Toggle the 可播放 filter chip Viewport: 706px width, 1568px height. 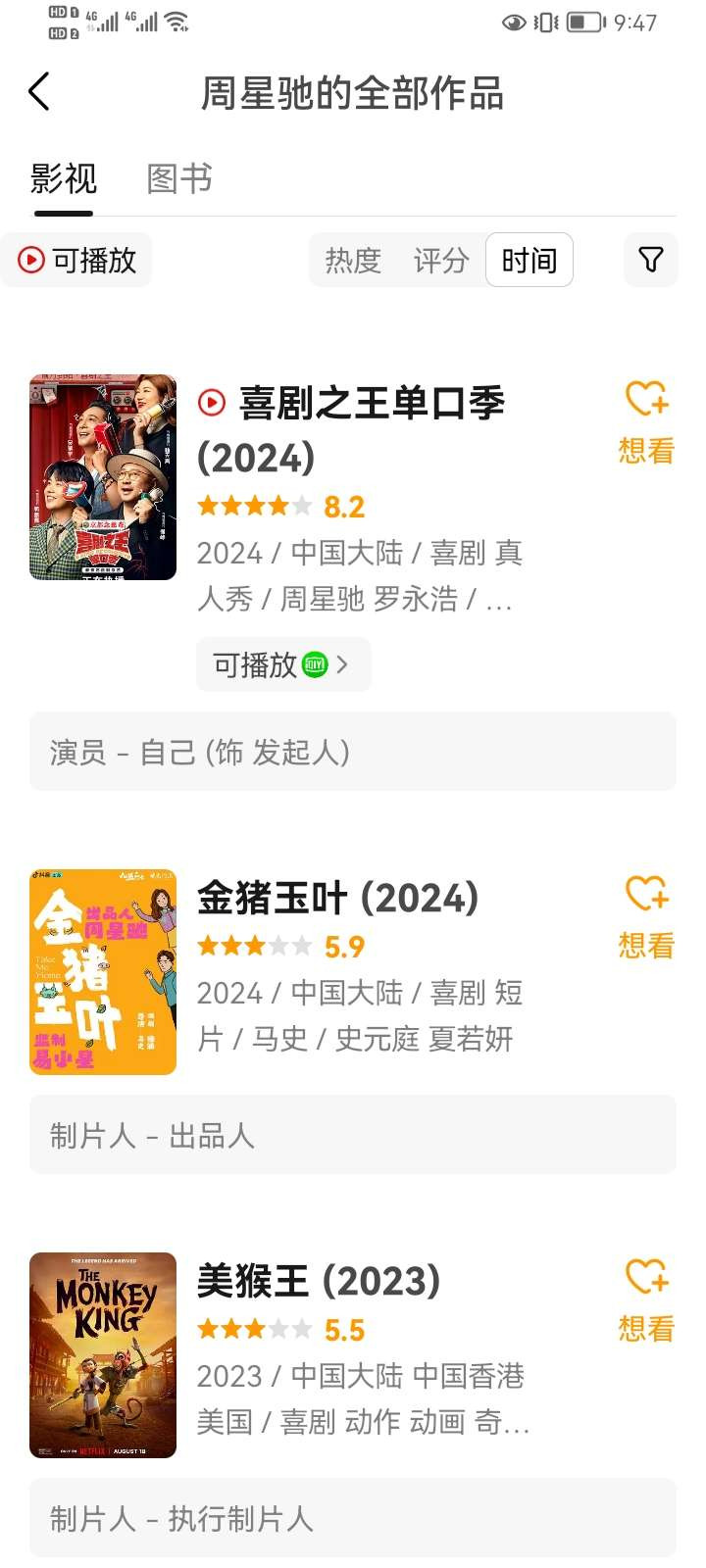coord(76,260)
